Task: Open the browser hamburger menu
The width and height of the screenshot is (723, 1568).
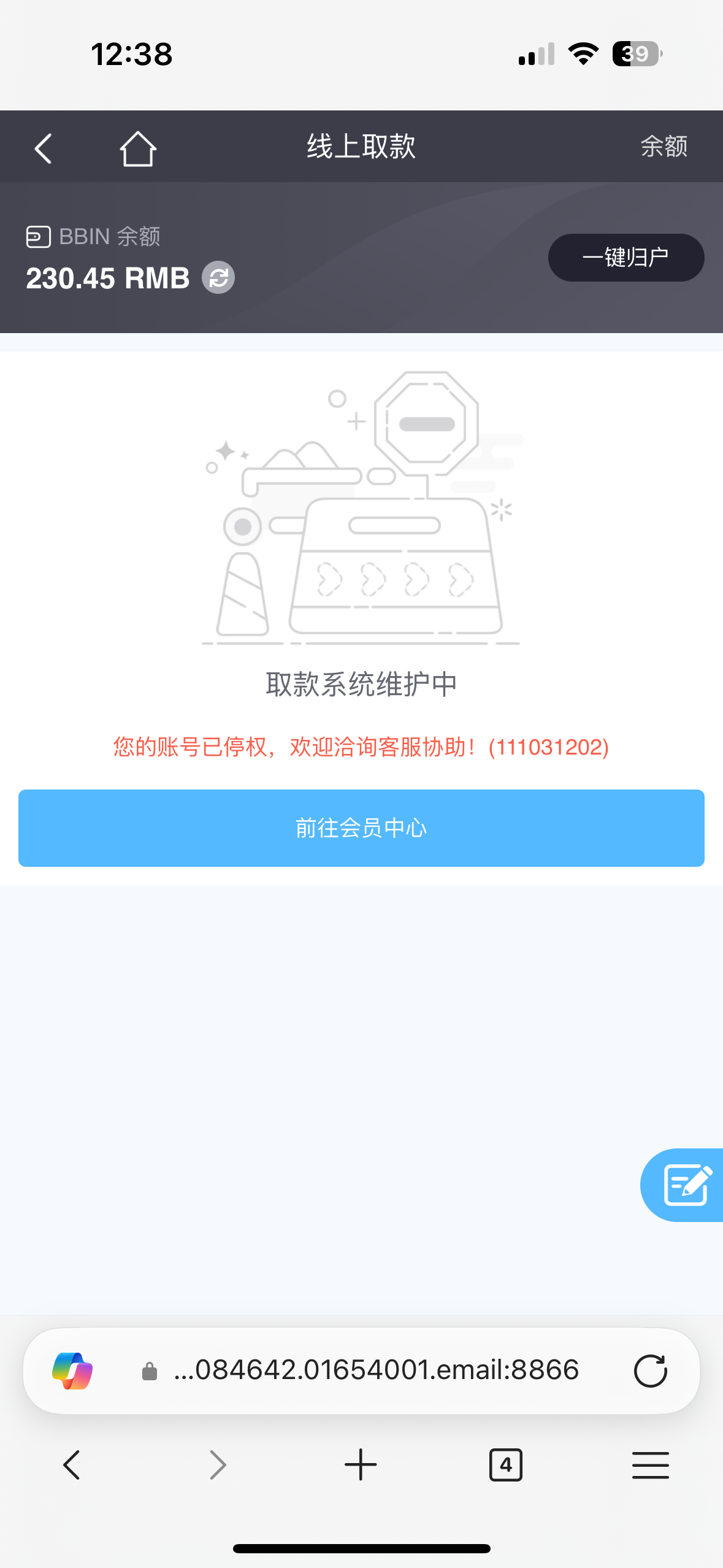Action: pyautogui.click(x=651, y=1465)
